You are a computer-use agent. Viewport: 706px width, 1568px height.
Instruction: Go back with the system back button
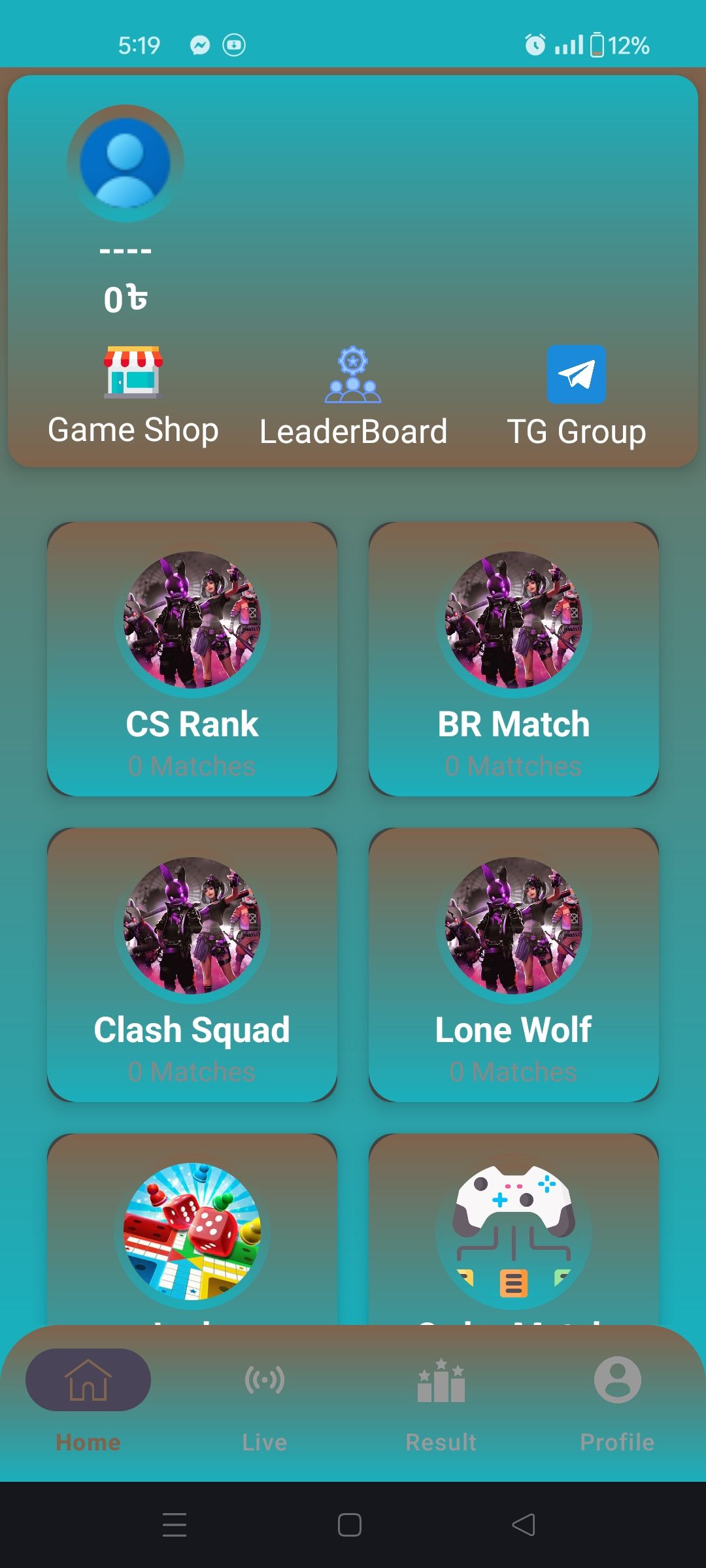(x=524, y=1525)
